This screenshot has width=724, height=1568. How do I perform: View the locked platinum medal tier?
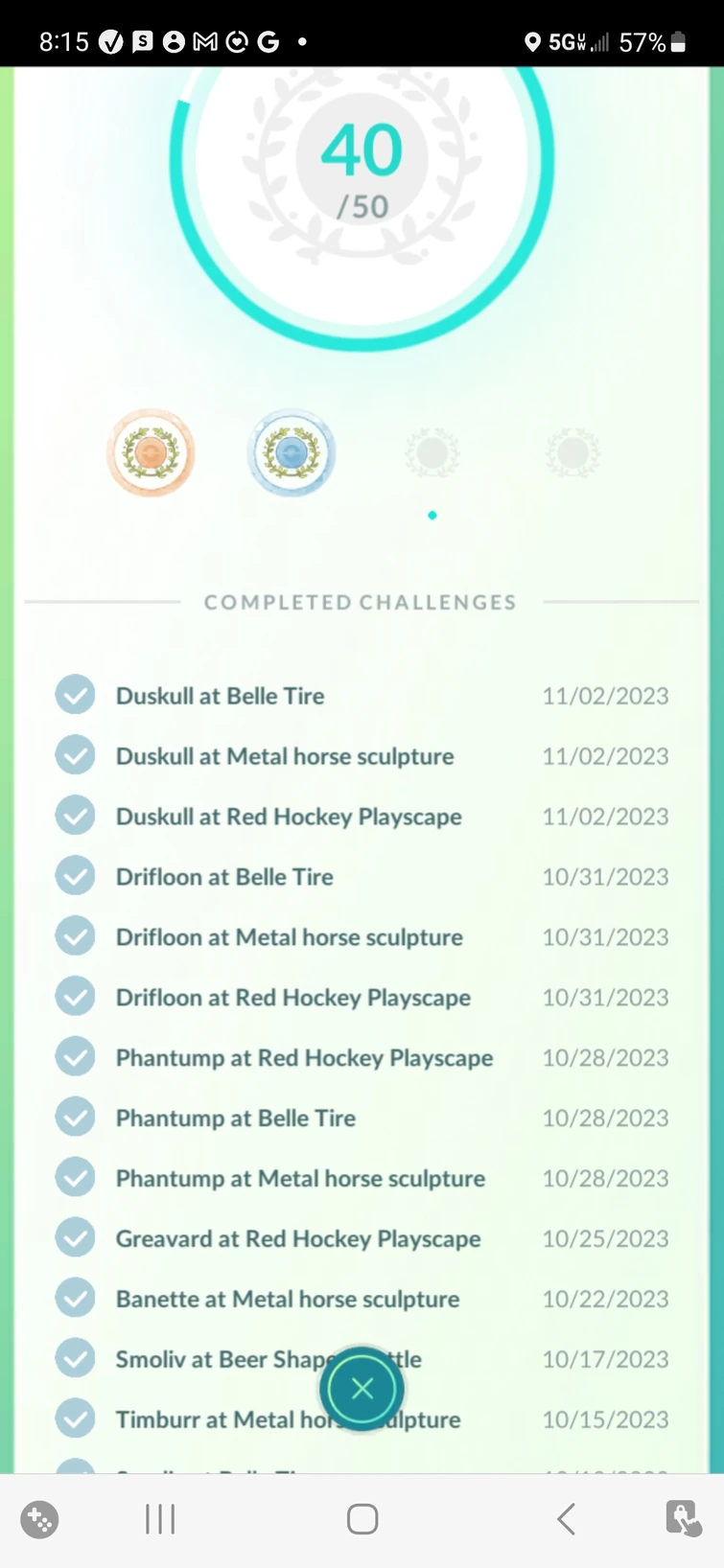tap(572, 451)
